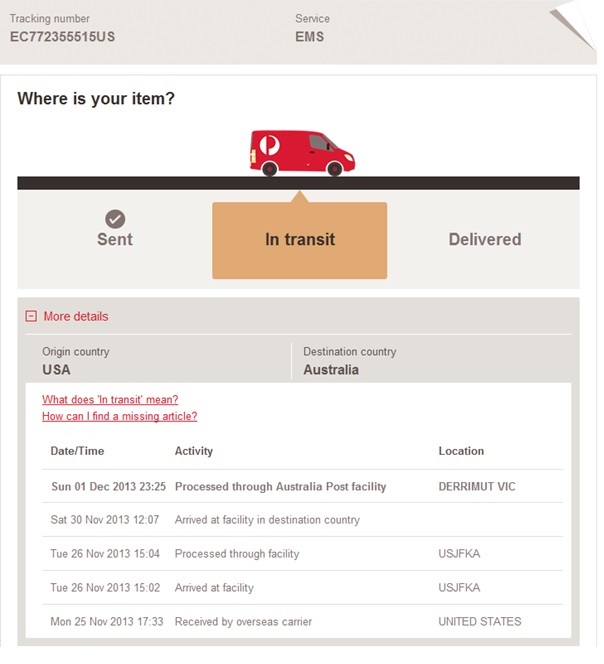Open the "What does 'In transit' mean?" link
The image size is (604, 664).
tap(110, 399)
